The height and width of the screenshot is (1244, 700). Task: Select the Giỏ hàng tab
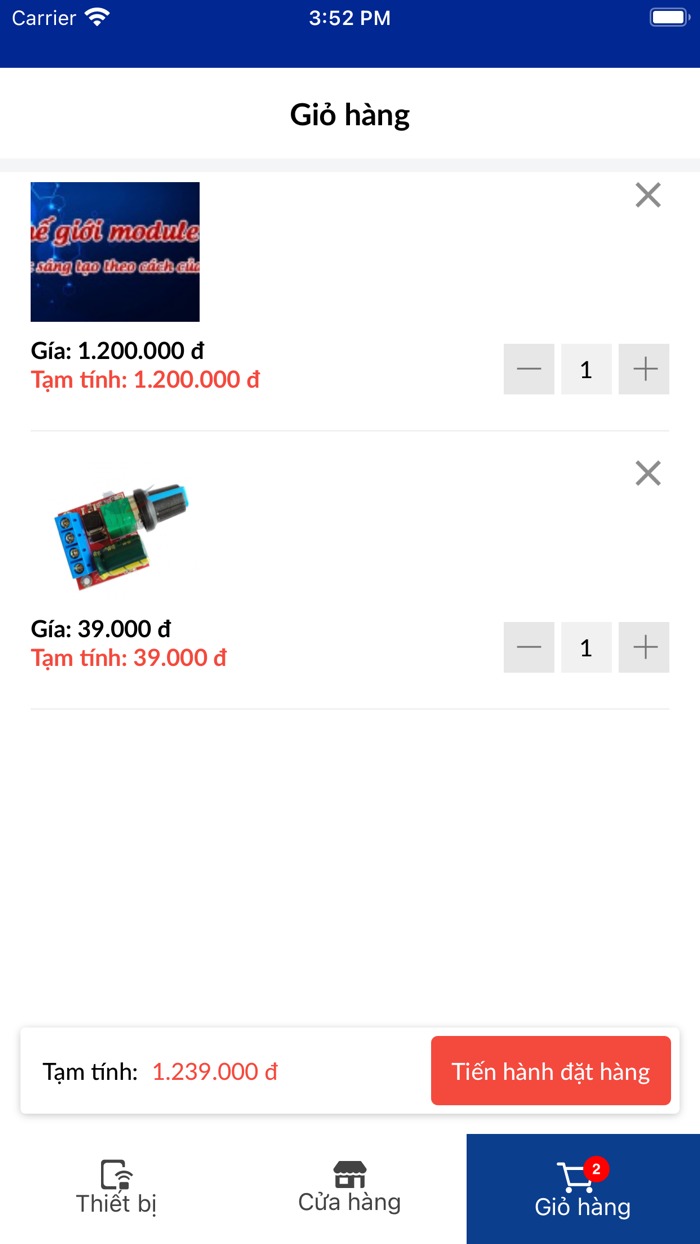(x=582, y=1188)
